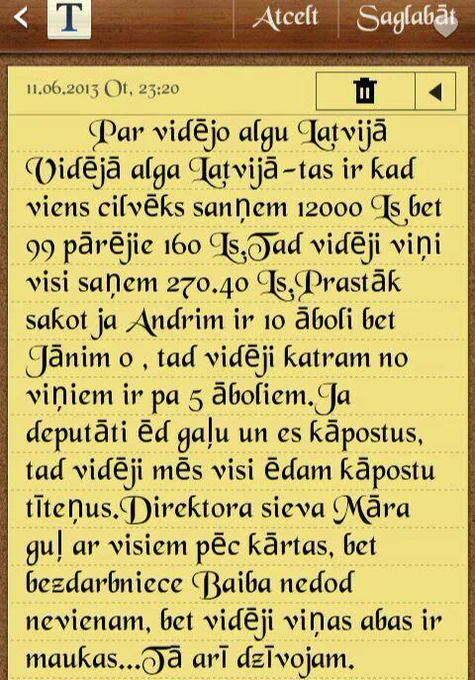Save the note with Saglabāt
475x680 pixels.
coord(406,18)
